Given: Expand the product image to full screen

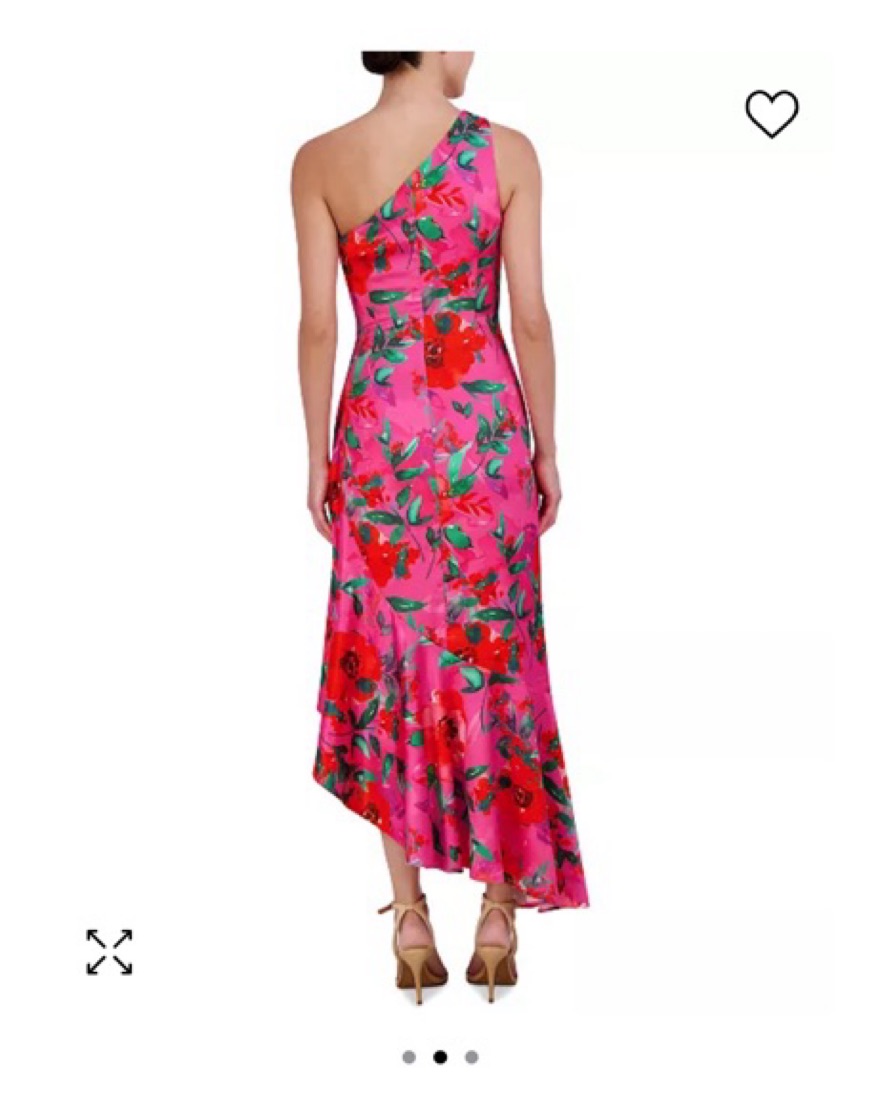Looking at the screenshot, I should point(109,951).
